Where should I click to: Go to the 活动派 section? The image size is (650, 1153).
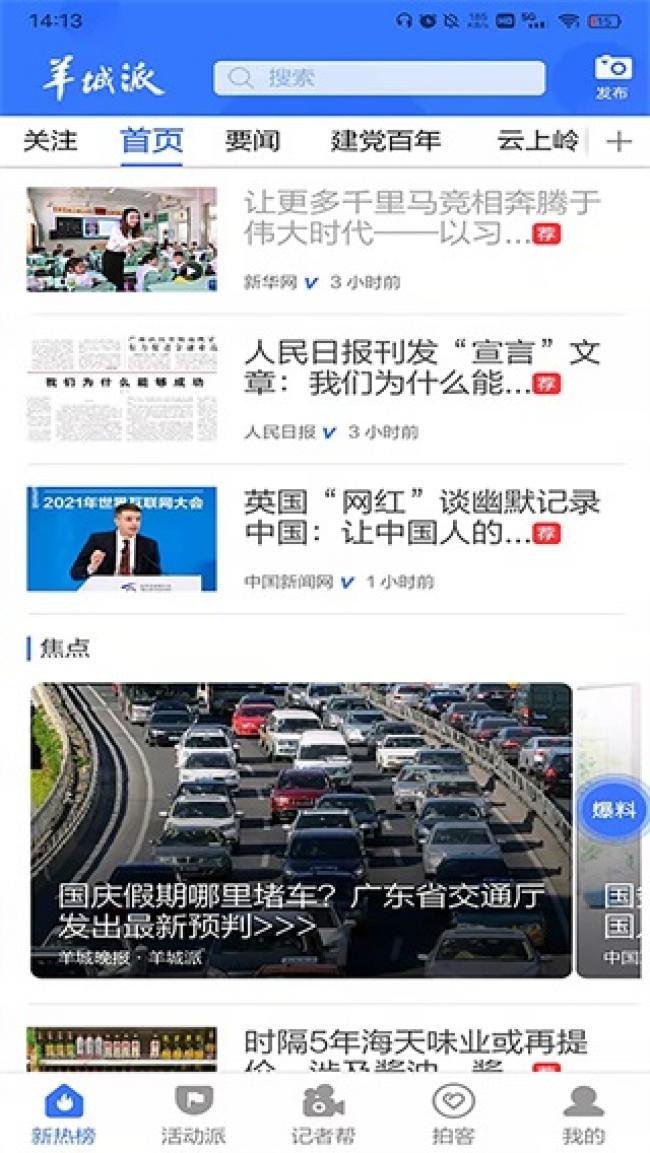point(194,1113)
